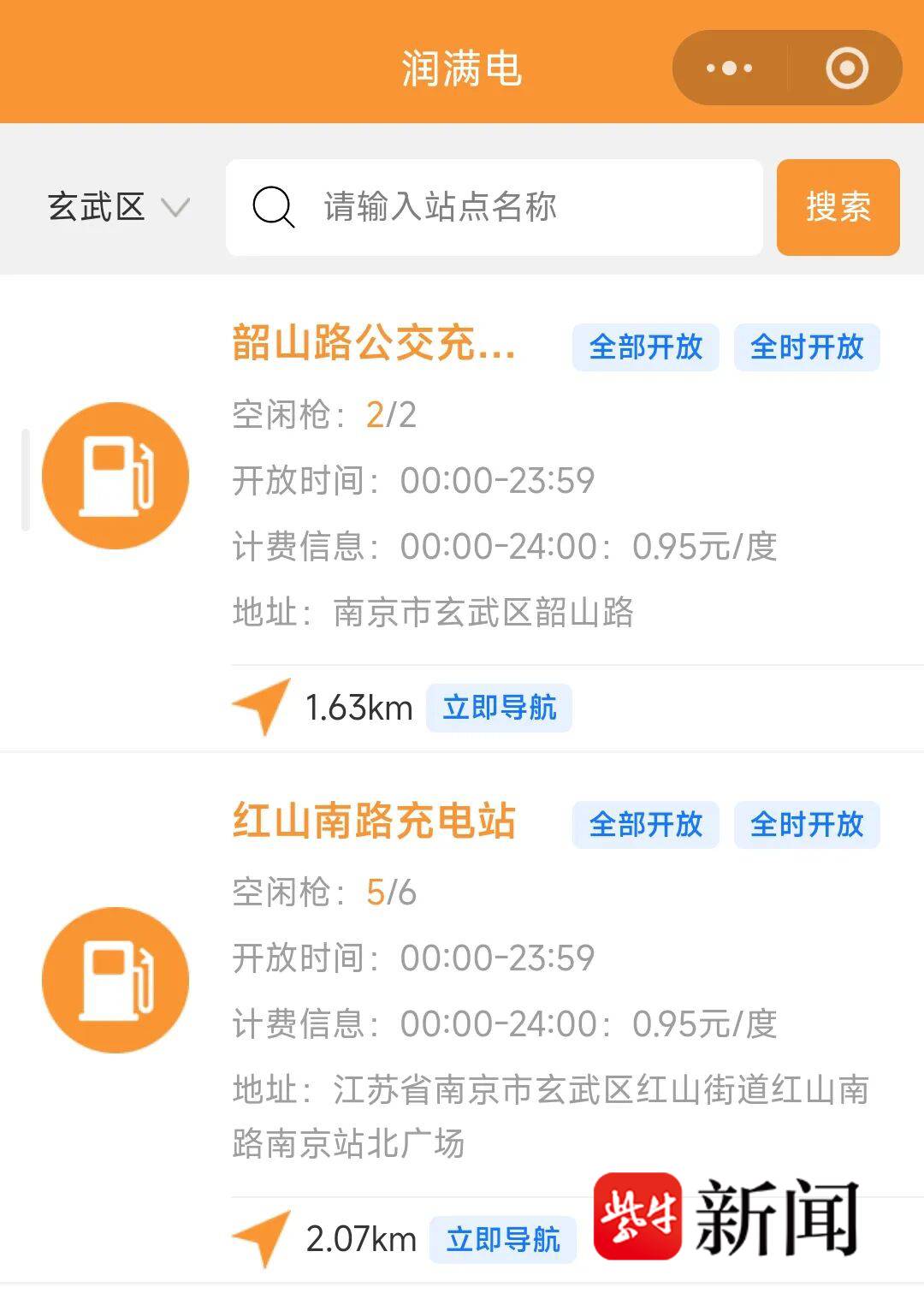924x1293 pixels.
Task: Navigate to the 2.07km station
Action: [503, 1239]
